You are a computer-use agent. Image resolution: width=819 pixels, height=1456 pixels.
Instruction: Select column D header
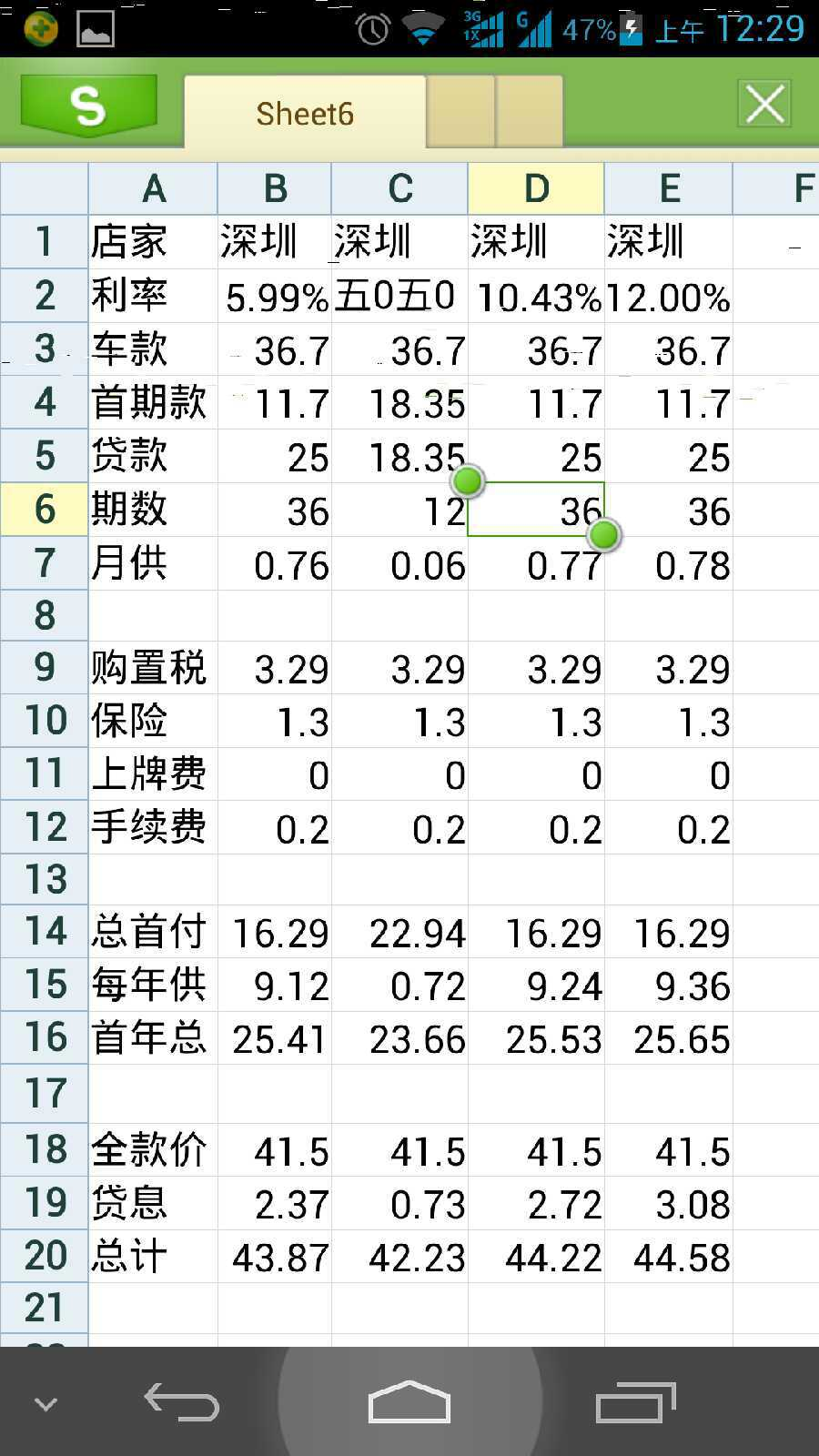click(536, 188)
